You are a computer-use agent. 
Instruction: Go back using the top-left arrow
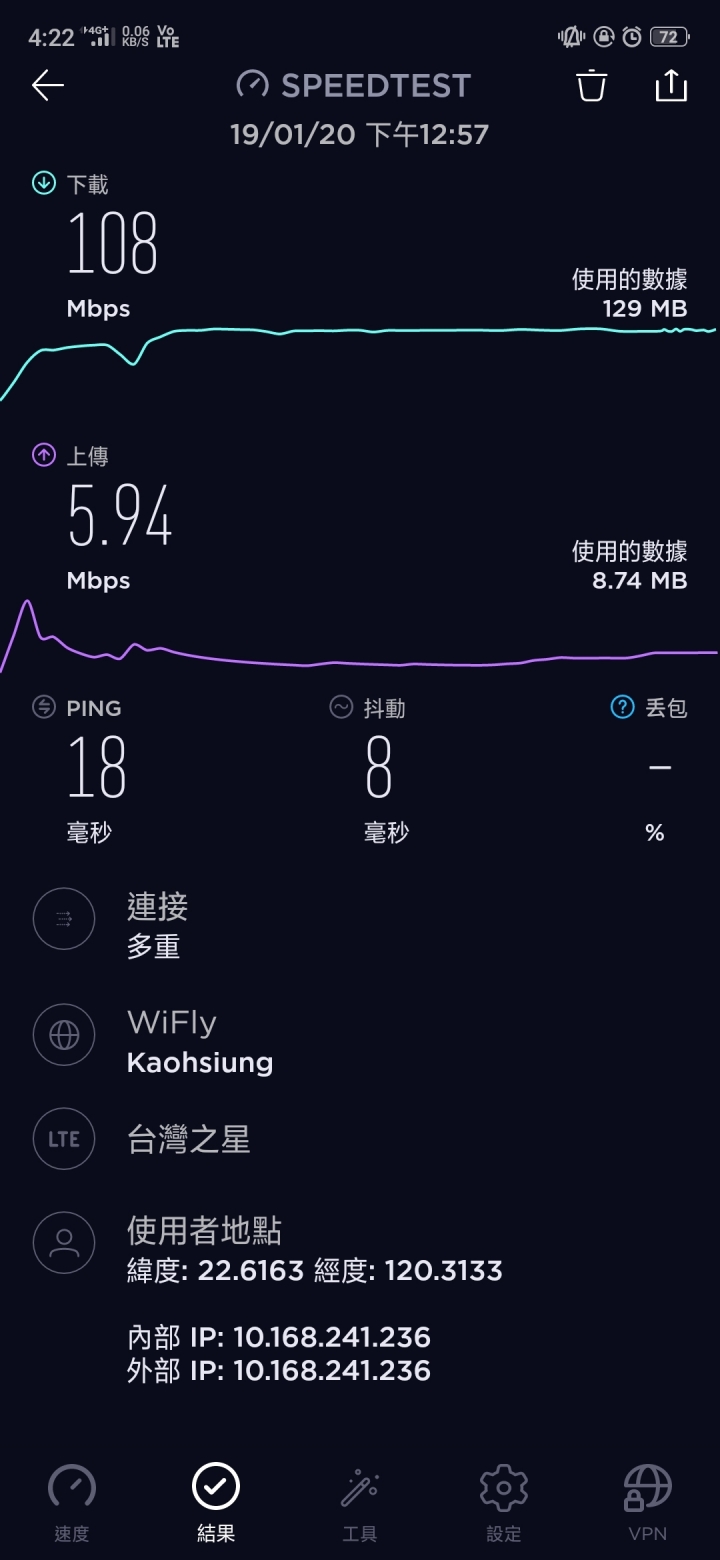[48, 86]
